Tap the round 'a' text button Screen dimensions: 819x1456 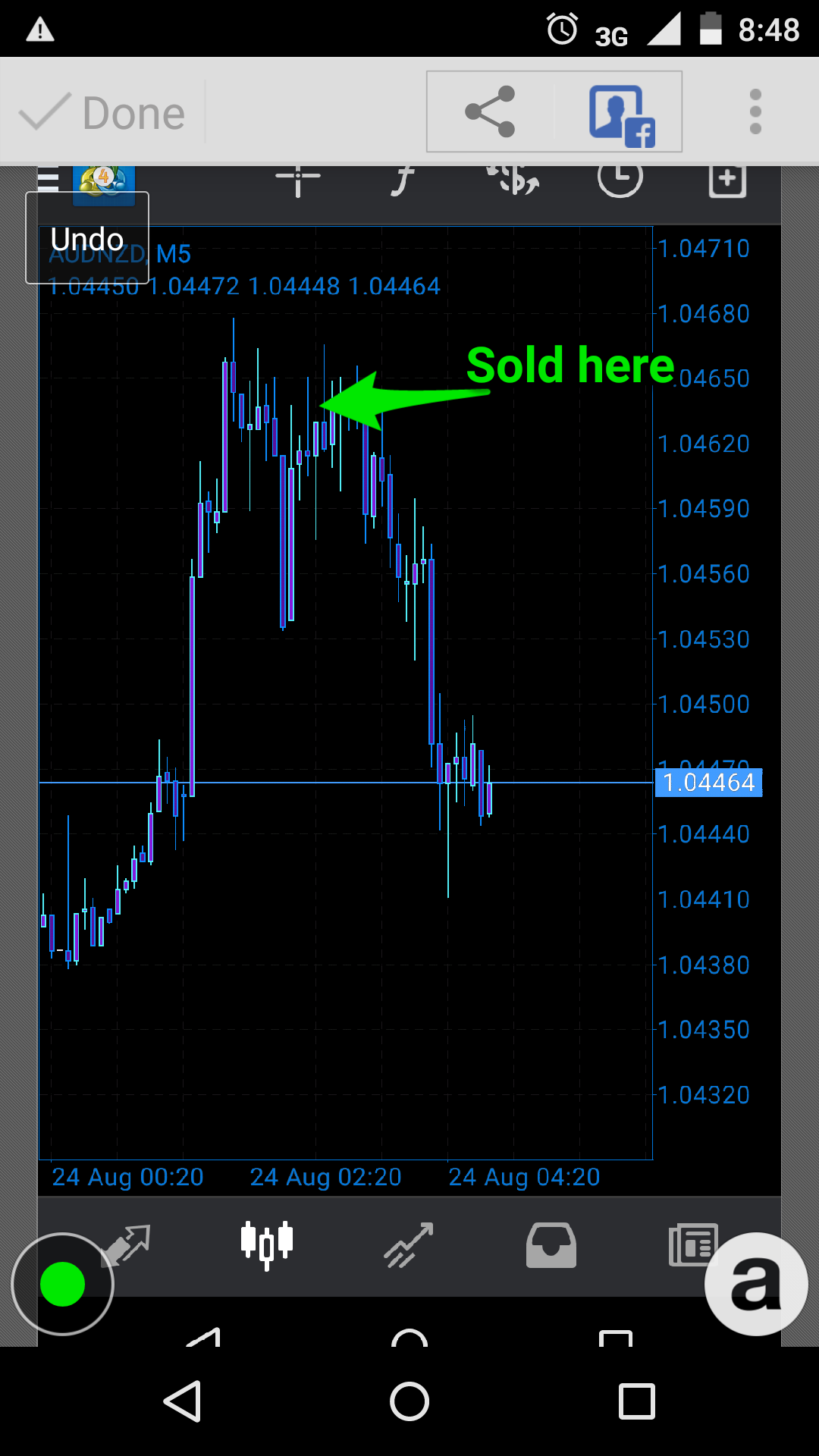pos(755,1284)
